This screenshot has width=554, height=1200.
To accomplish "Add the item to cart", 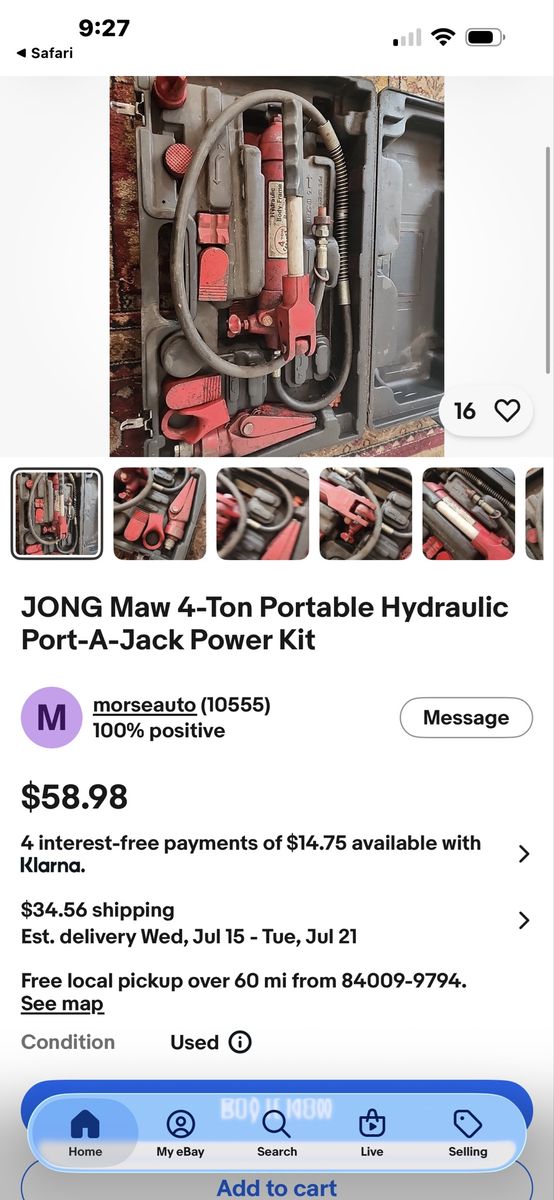I will [x=277, y=1186].
